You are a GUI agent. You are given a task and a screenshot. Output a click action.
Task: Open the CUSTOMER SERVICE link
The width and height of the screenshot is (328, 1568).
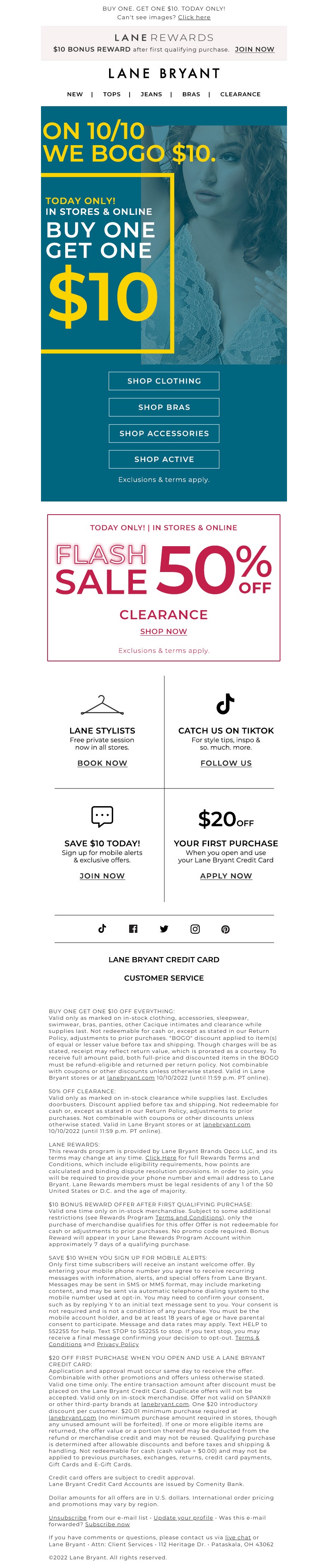[x=164, y=978]
